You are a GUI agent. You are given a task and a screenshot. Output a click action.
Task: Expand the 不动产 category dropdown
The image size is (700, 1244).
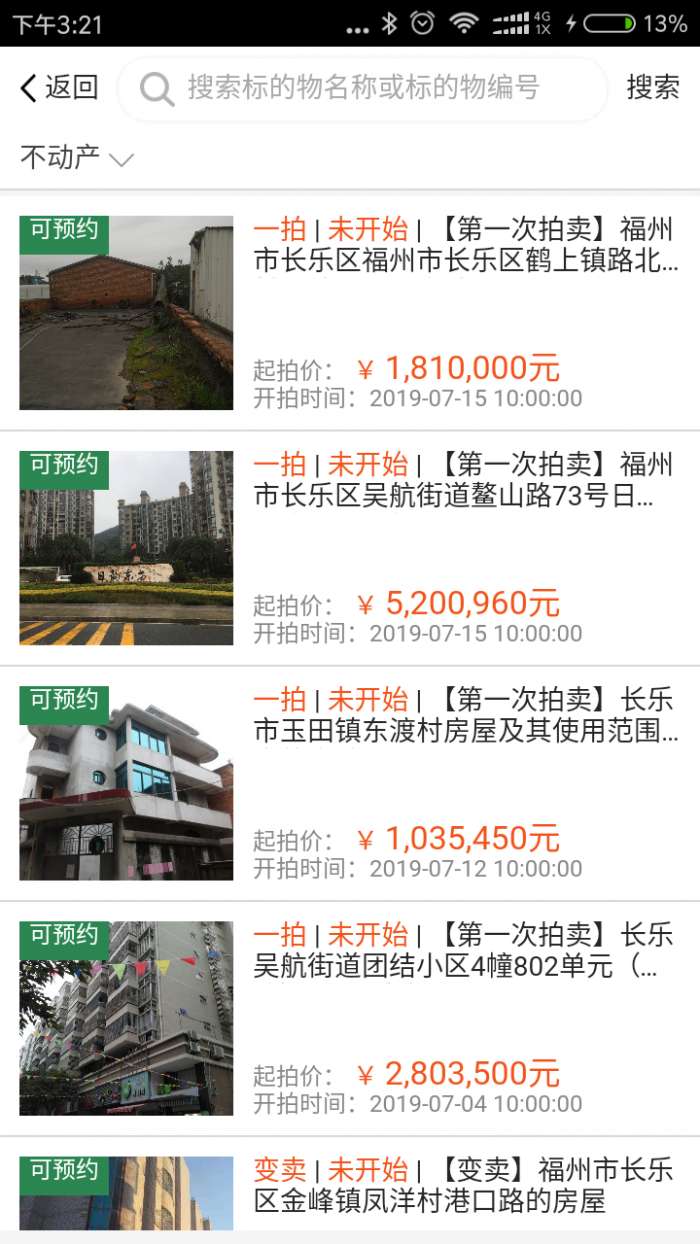[77, 158]
